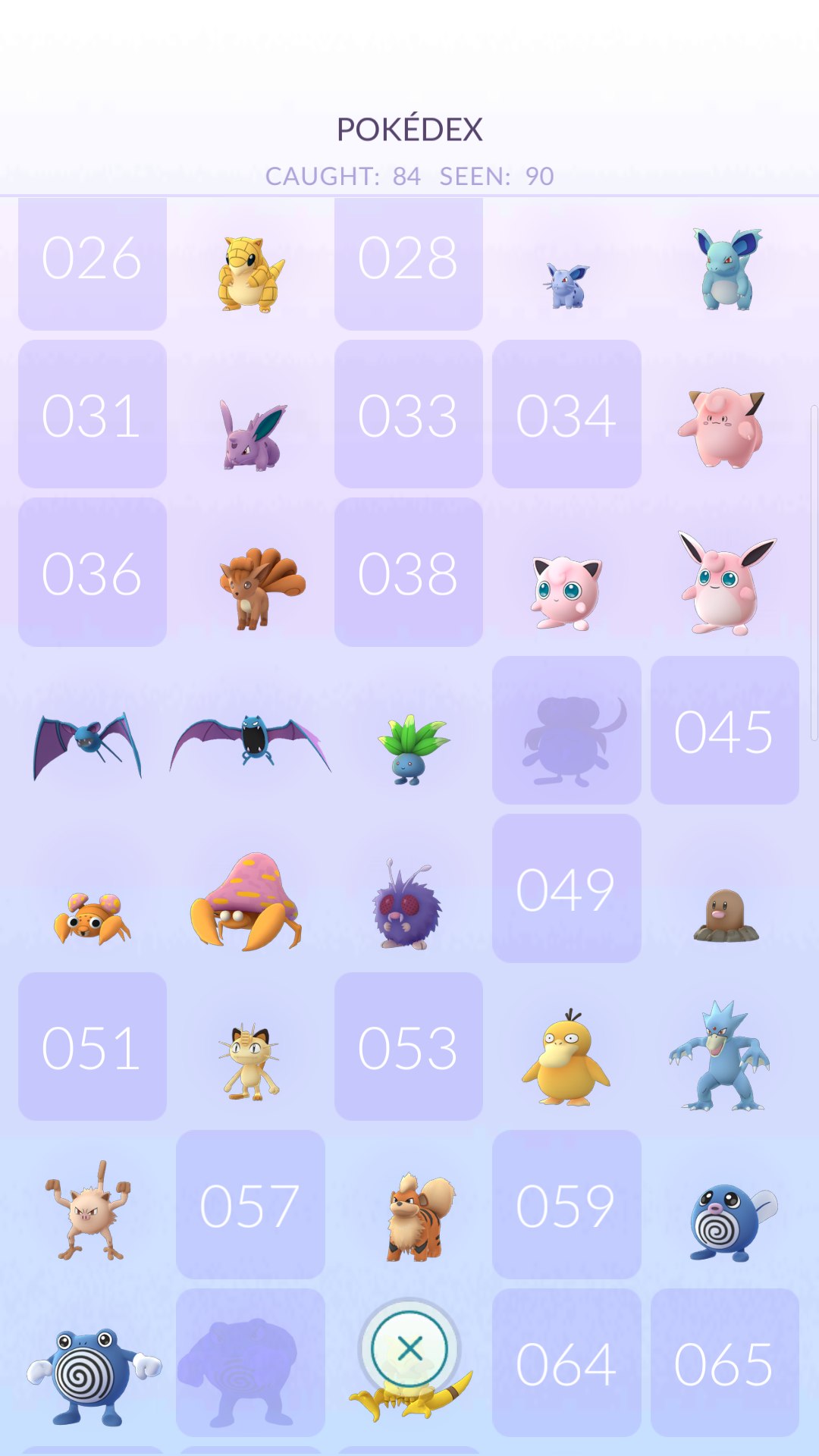Viewport: 819px width, 1456px height.
Task: Open Jigglypuff's Pokédex entry
Action: 566,591
